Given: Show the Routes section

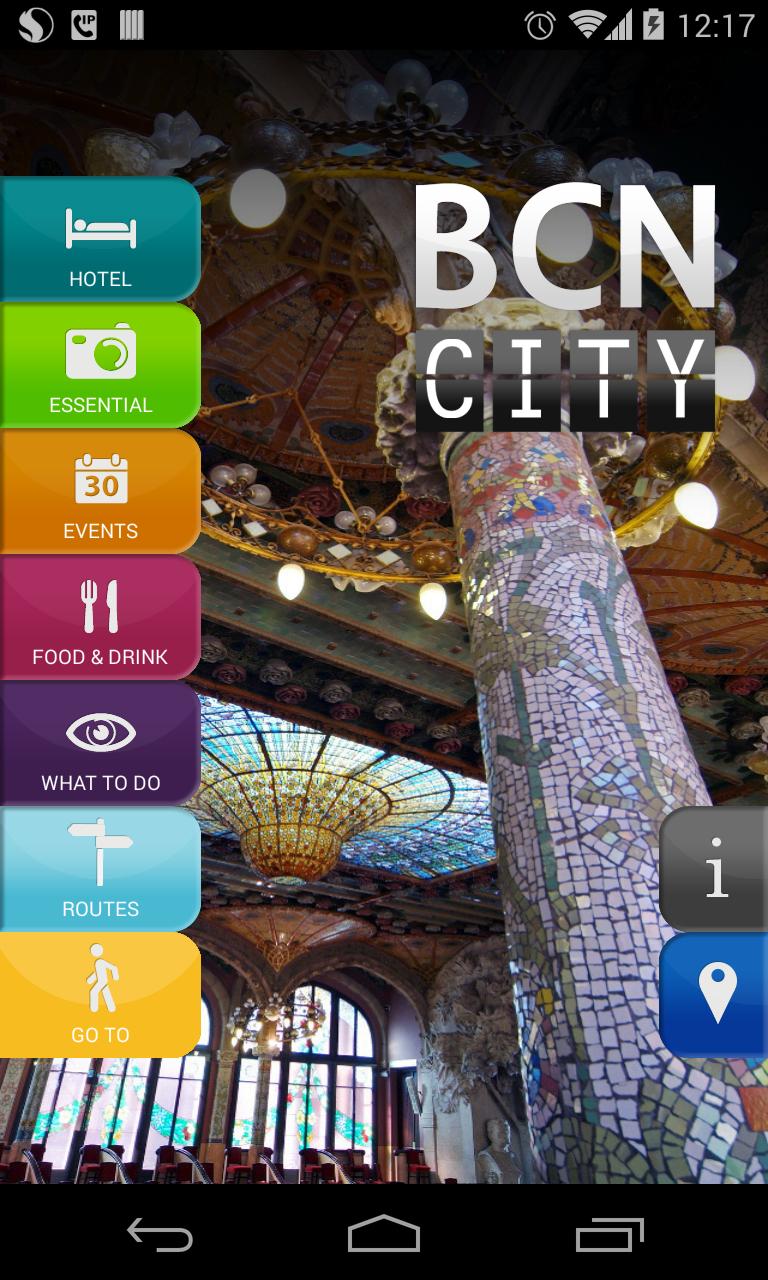Looking at the screenshot, I should (x=100, y=870).
